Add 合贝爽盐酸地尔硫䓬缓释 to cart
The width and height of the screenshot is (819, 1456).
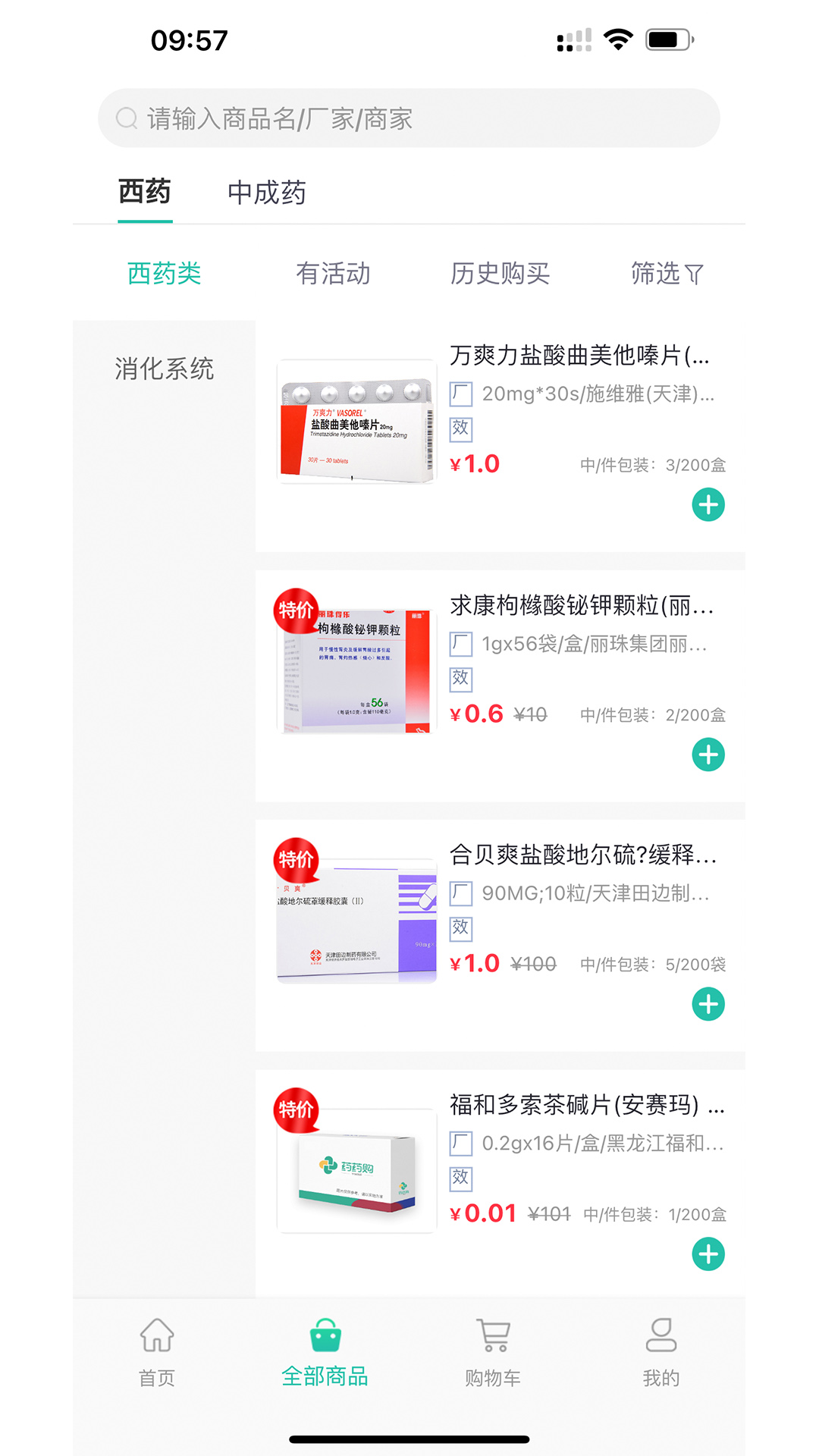pos(708,1005)
